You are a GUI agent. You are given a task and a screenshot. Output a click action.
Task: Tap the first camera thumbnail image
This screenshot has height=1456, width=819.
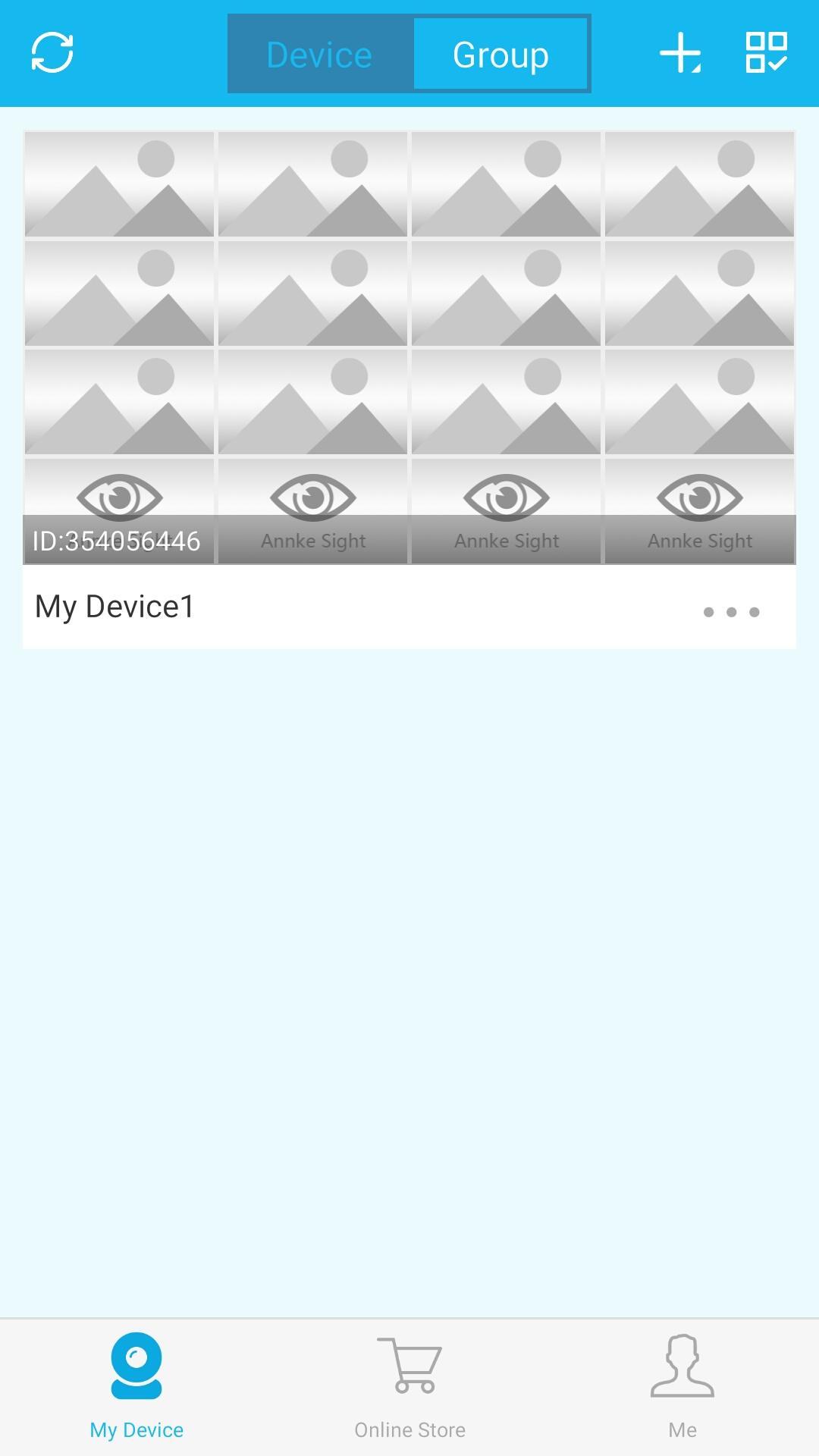[x=119, y=182]
